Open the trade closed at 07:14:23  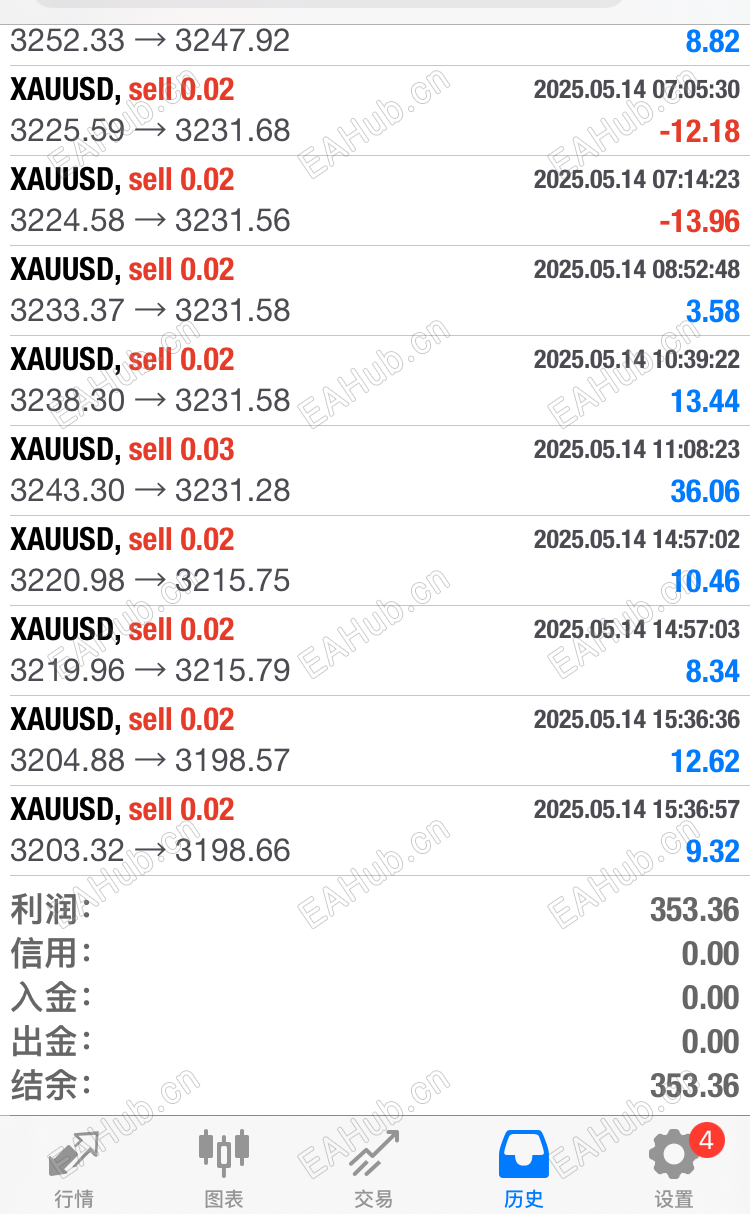(375, 201)
